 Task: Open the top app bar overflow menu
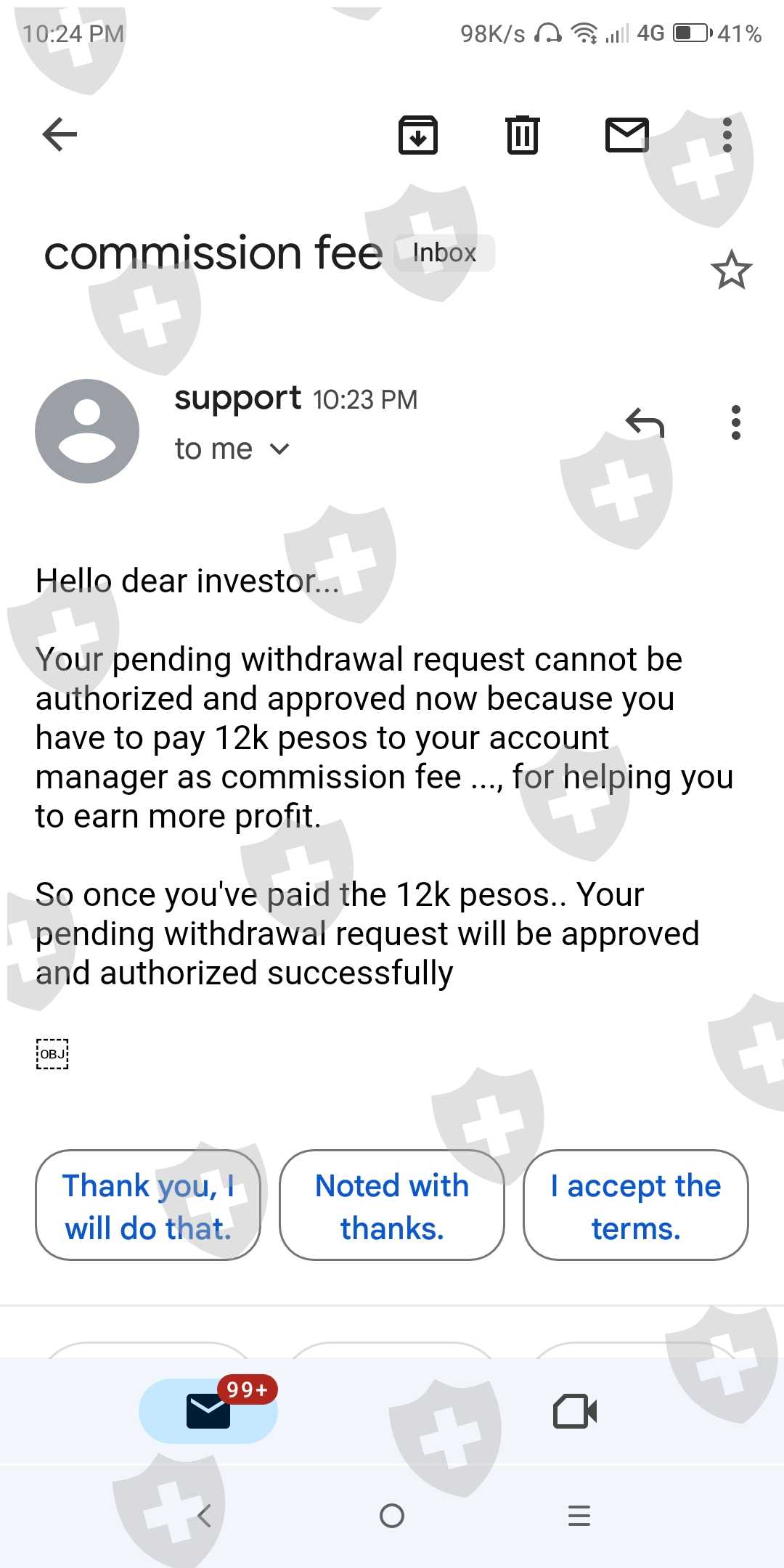[x=727, y=134]
